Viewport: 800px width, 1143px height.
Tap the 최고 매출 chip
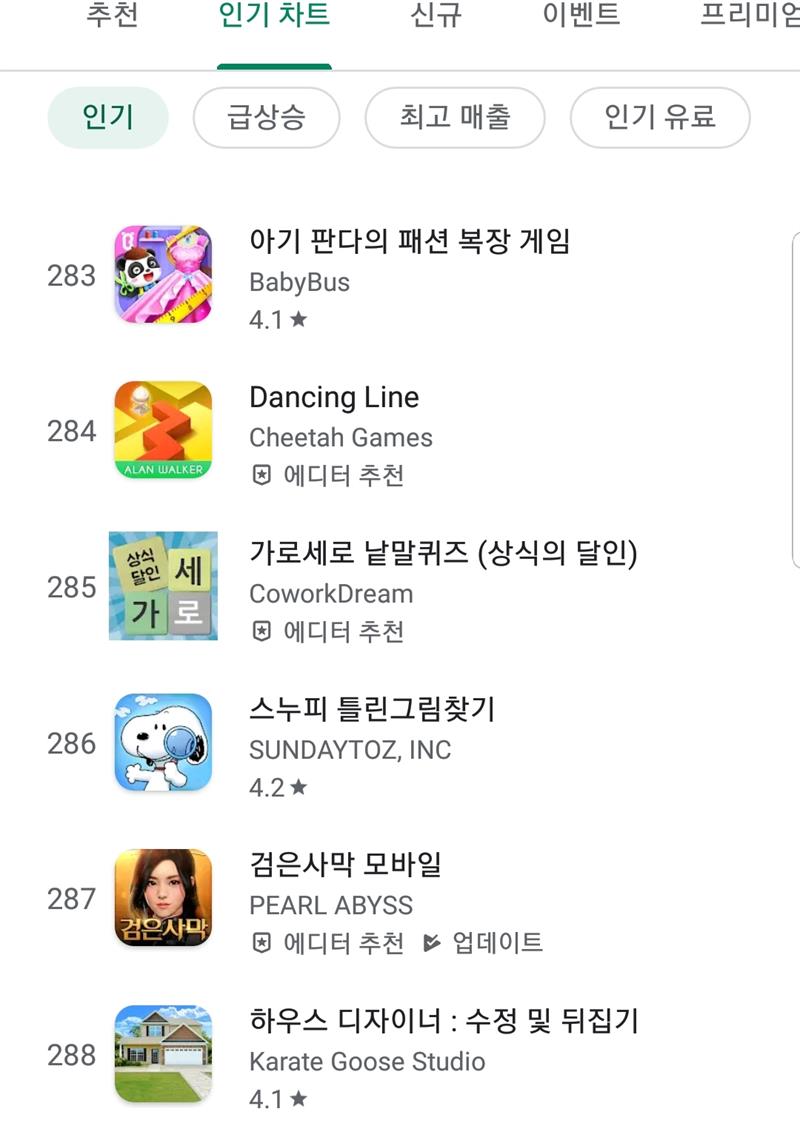pyautogui.click(x=455, y=118)
